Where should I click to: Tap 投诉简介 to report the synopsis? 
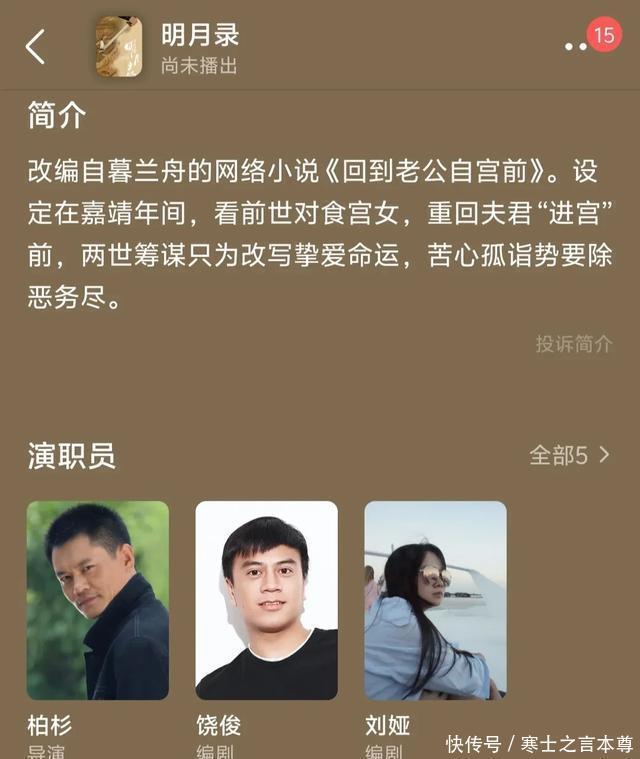point(574,344)
